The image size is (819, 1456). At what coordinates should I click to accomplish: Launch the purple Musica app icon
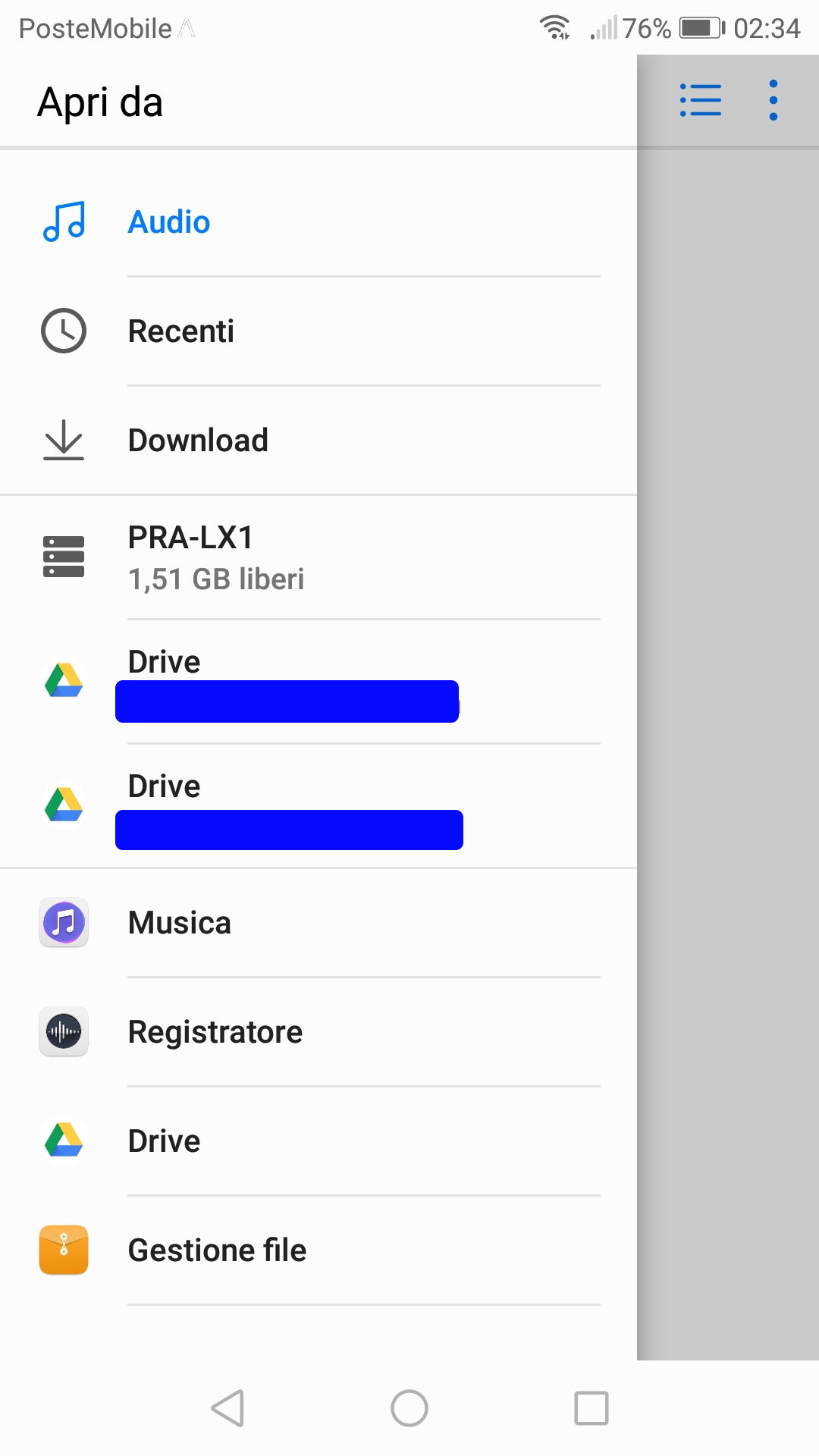(64, 923)
